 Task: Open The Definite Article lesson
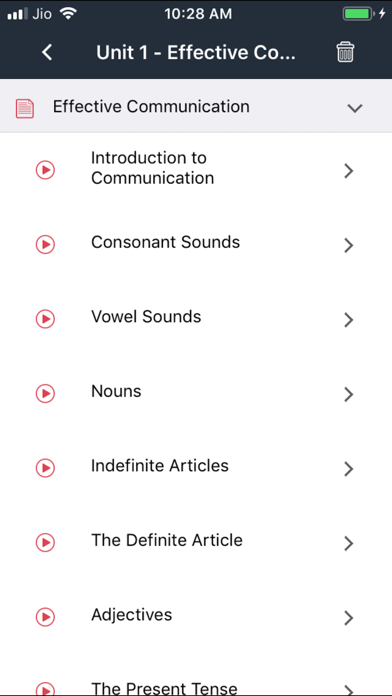[x=196, y=542]
